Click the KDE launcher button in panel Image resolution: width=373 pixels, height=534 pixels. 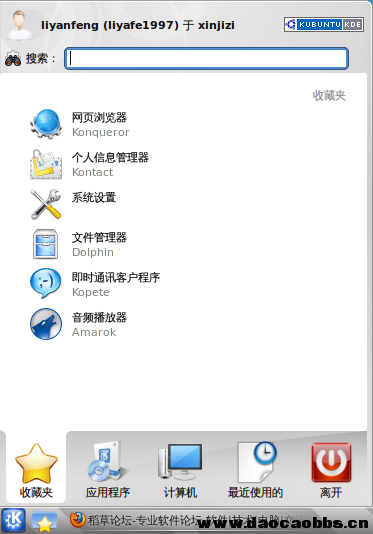coord(13,520)
